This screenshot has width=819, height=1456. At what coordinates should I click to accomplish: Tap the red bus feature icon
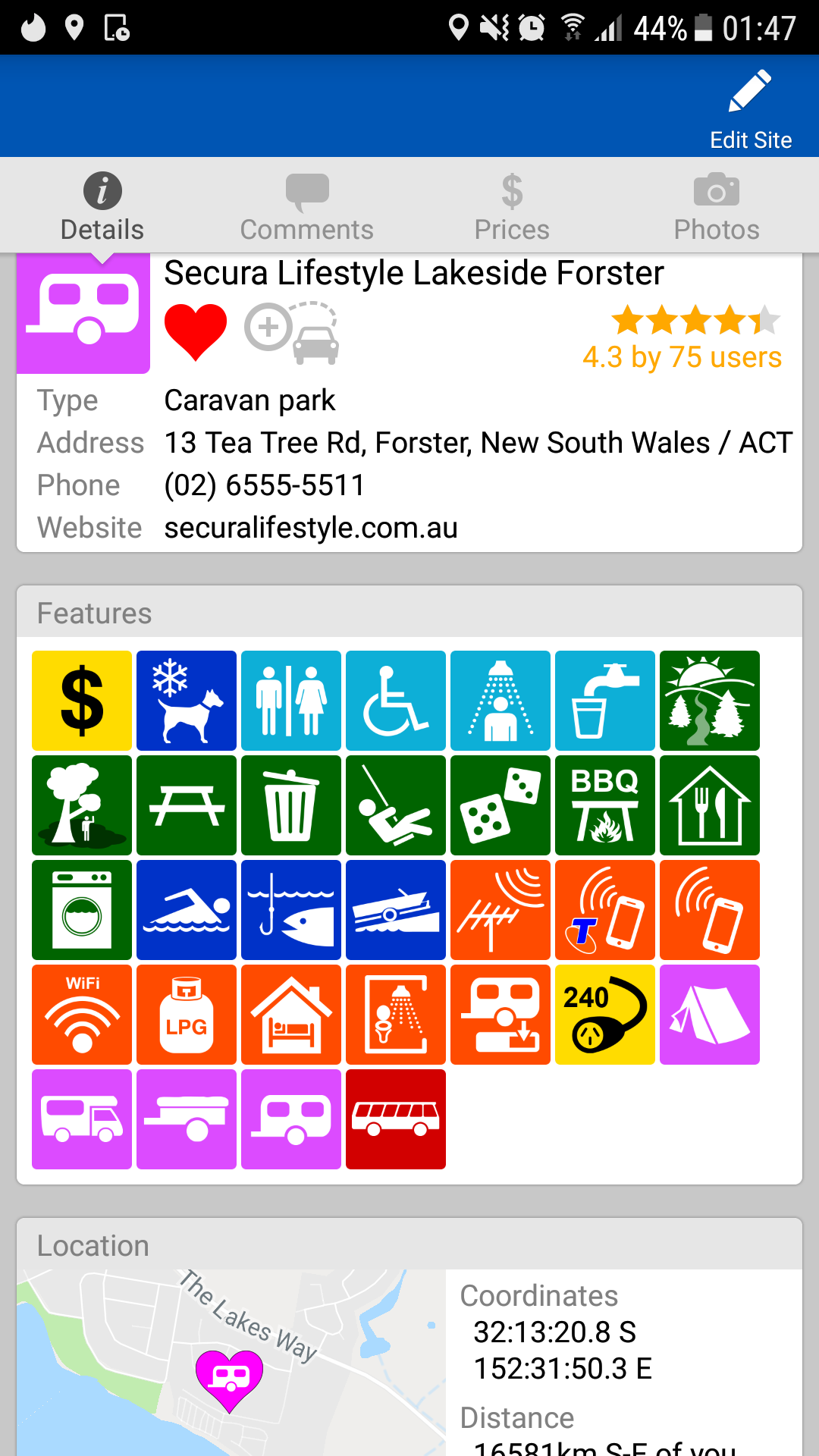point(396,1119)
